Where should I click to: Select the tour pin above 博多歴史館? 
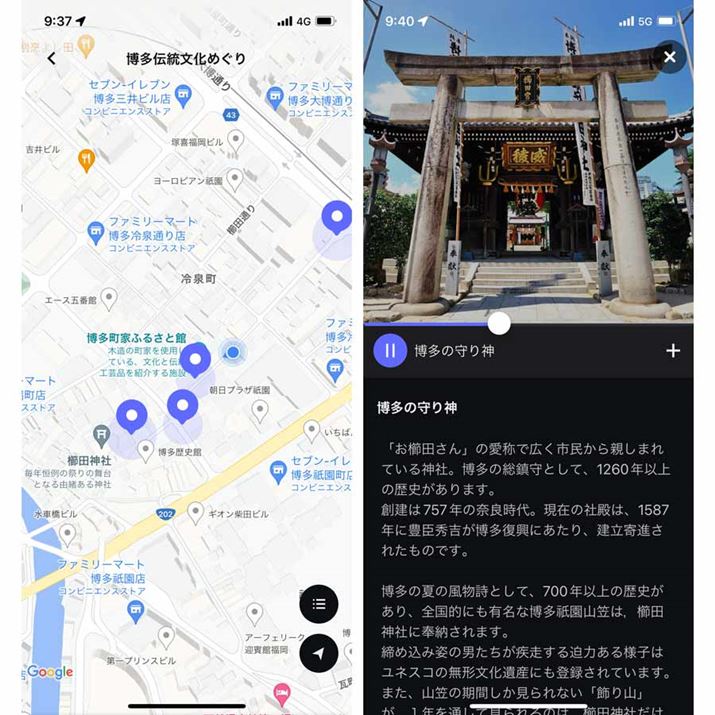[183, 405]
